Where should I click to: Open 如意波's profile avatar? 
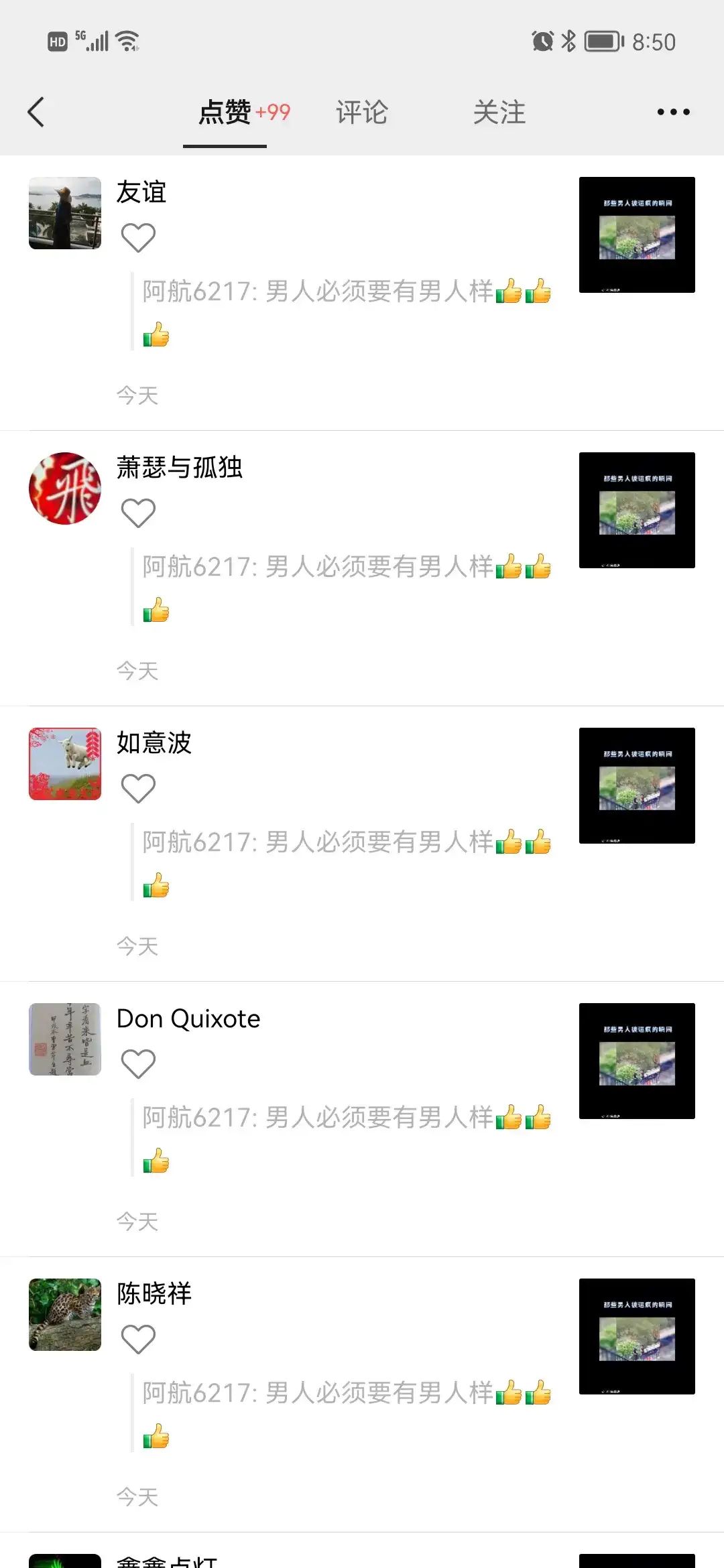click(x=65, y=764)
